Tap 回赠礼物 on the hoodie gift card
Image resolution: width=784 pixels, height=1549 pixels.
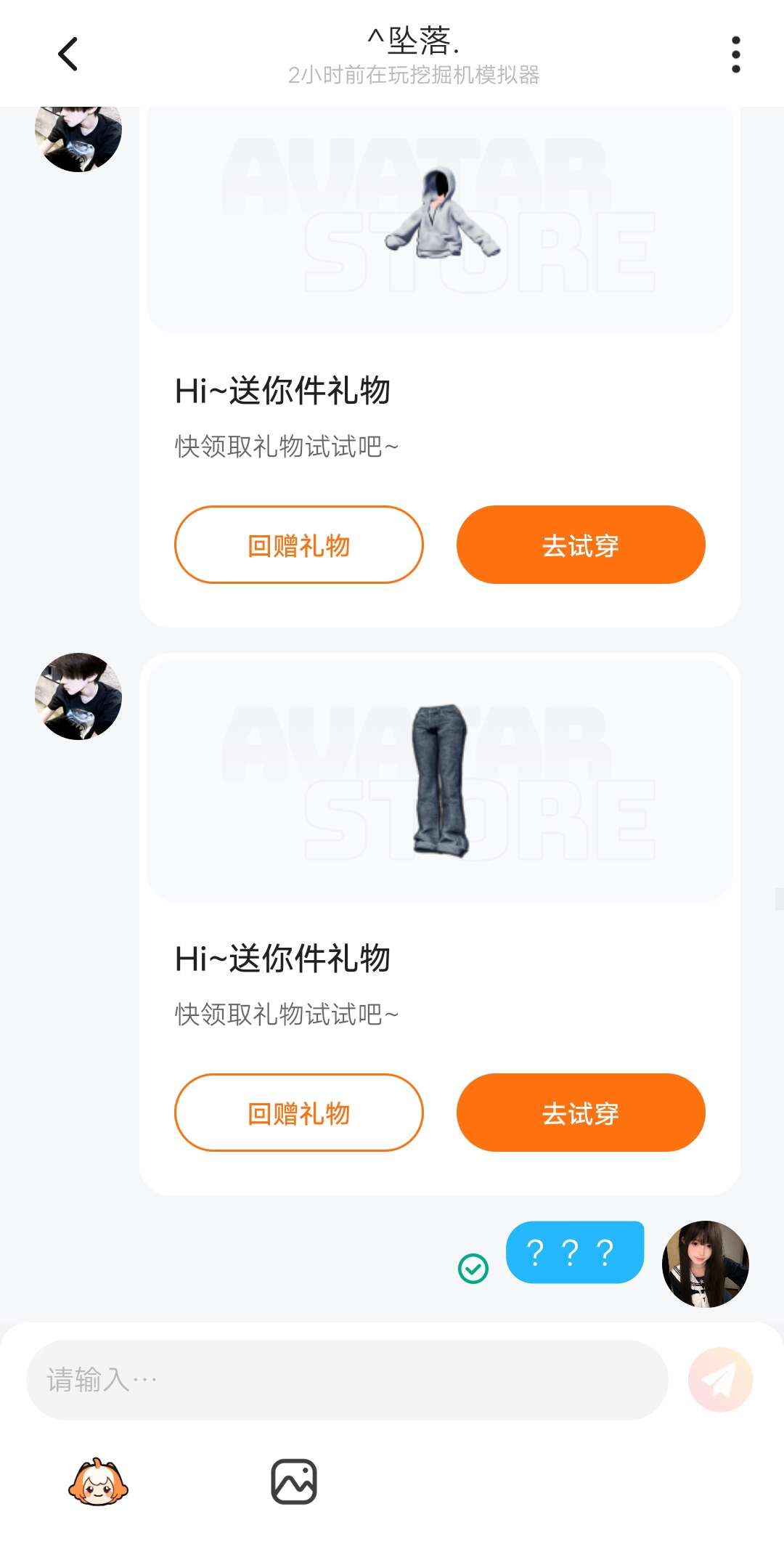tap(298, 545)
